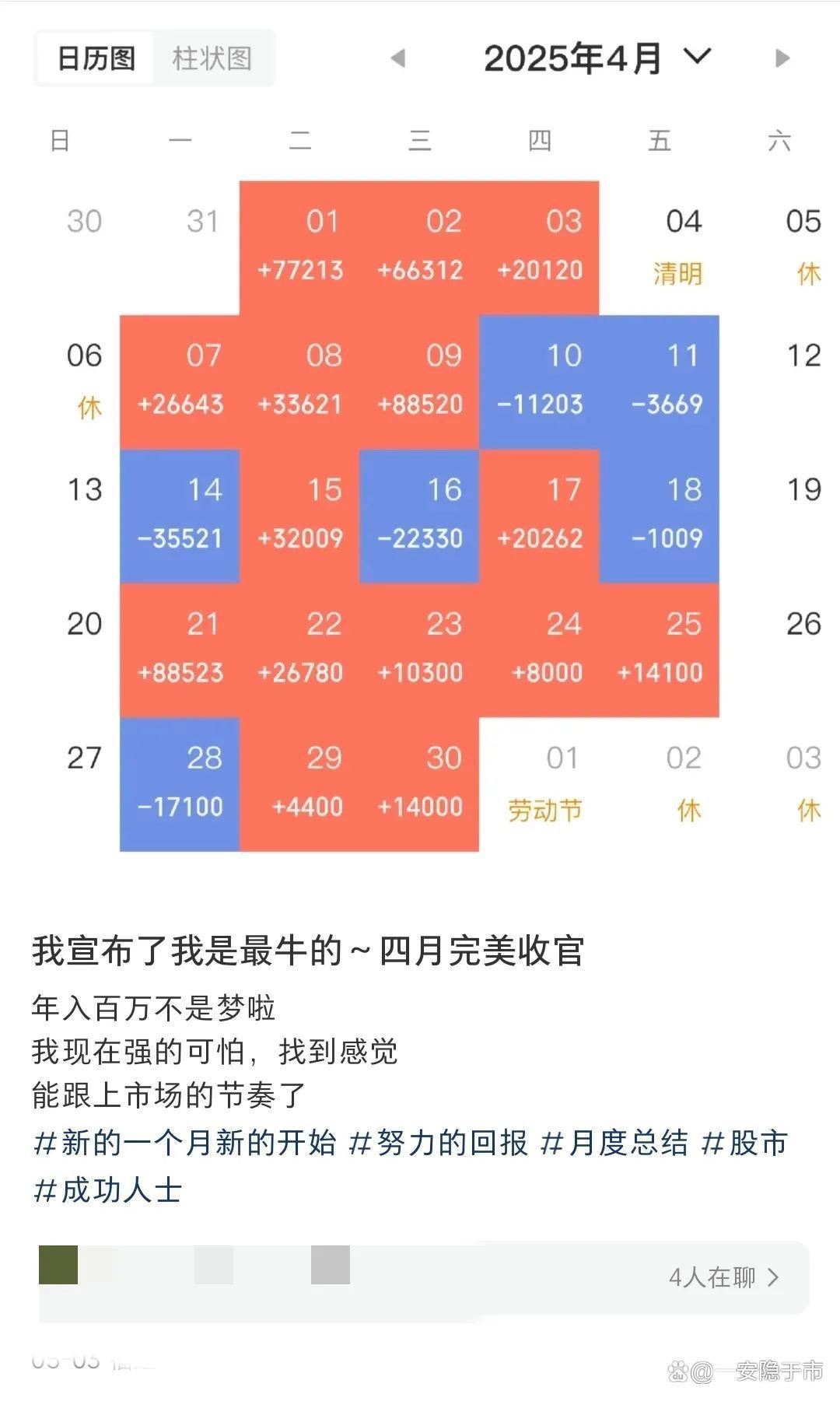Open hashtag #月度总结
This screenshot has height=1401, width=840.
tap(614, 1143)
